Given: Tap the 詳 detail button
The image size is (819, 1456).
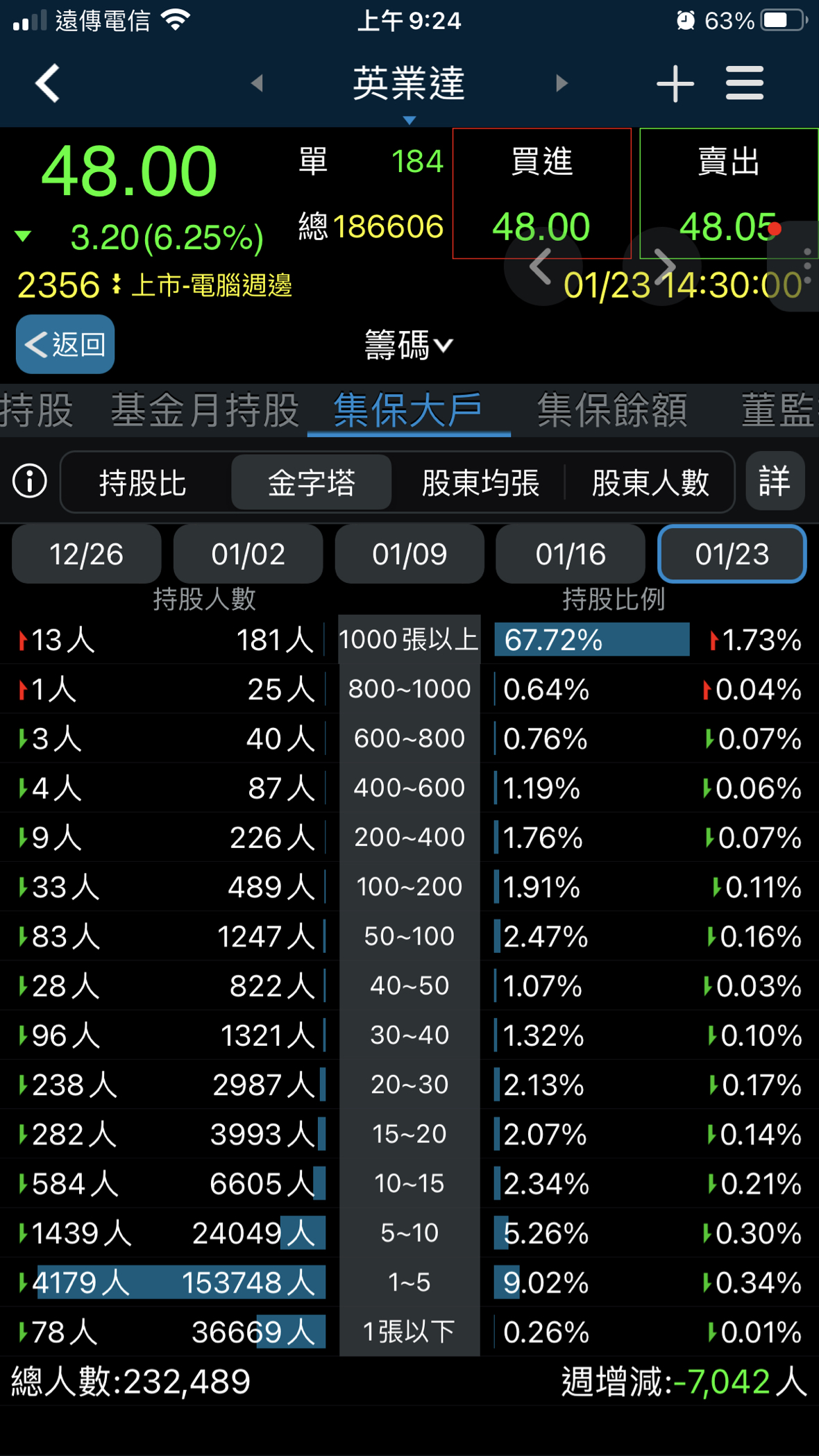Looking at the screenshot, I should pyautogui.click(x=775, y=481).
